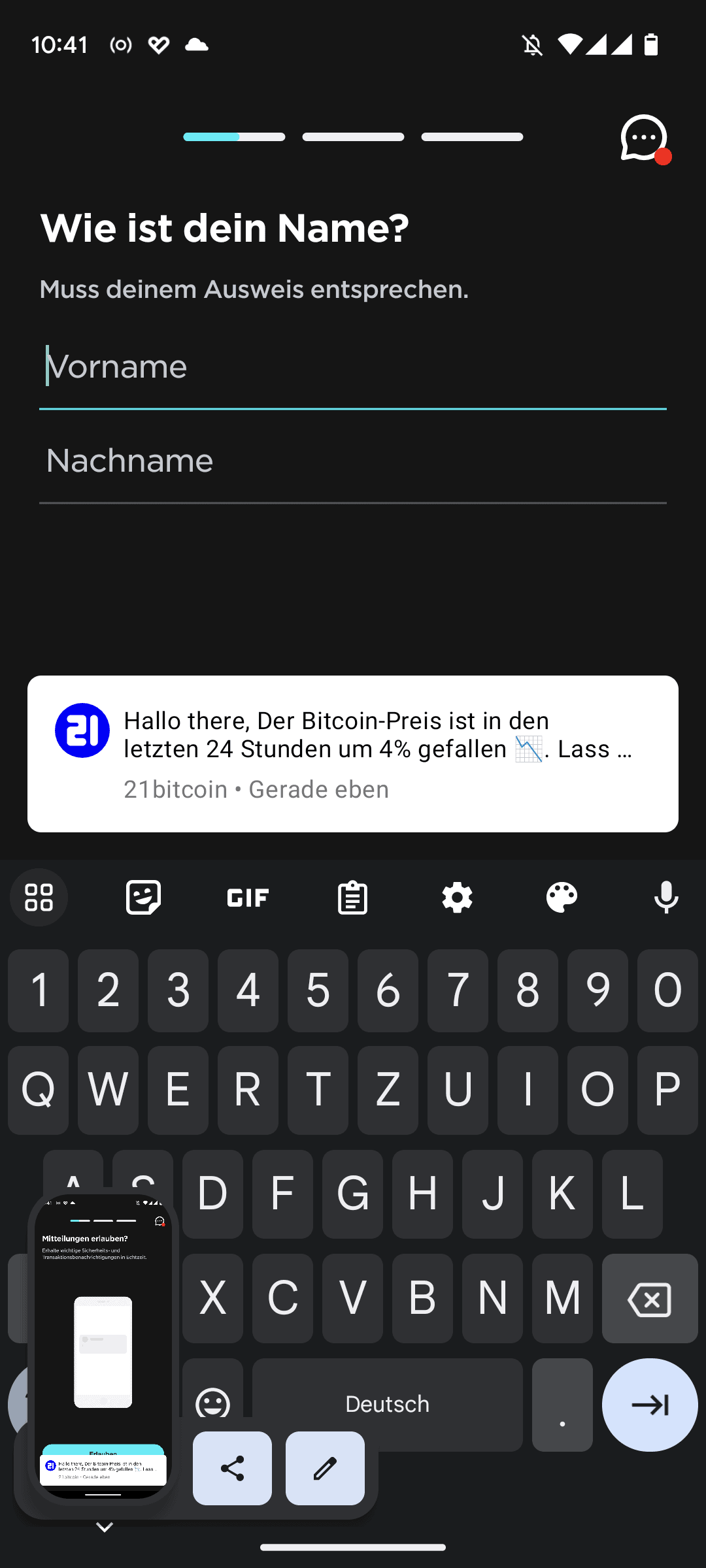Open the support chat icon
Image resolution: width=706 pixels, height=1568 pixels.
[x=645, y=139]
